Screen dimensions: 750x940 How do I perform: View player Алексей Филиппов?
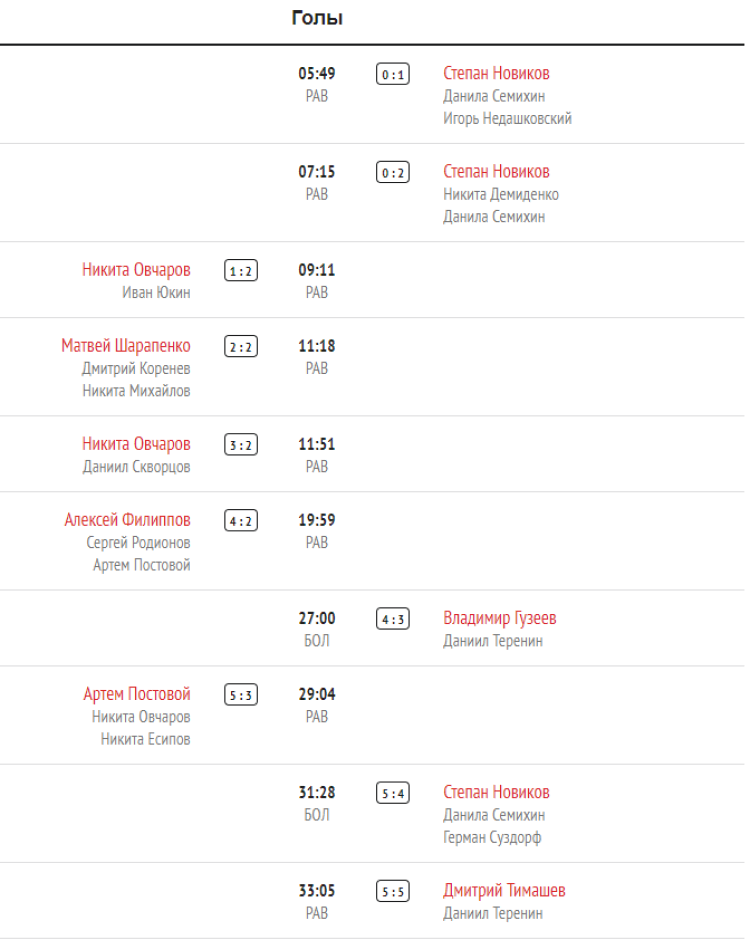[127, 519]
